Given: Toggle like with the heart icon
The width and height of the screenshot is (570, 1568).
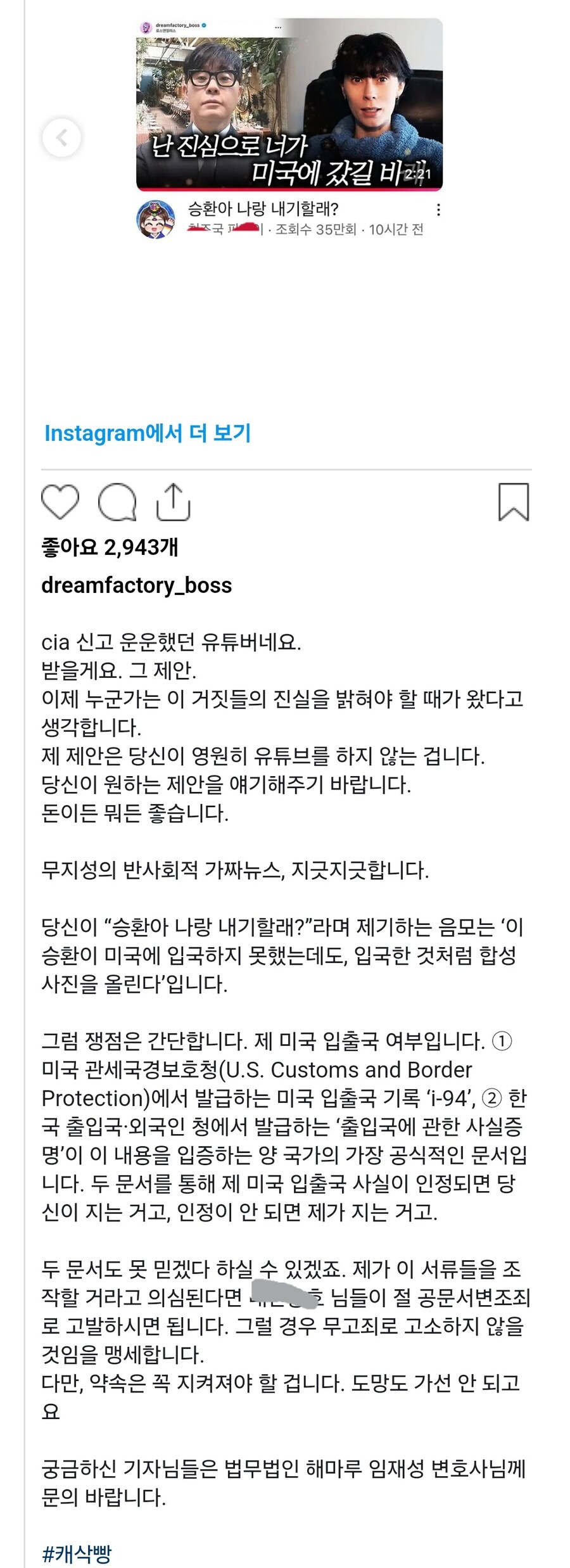Looking at the screenshot, I should click(x=59, y=501).
